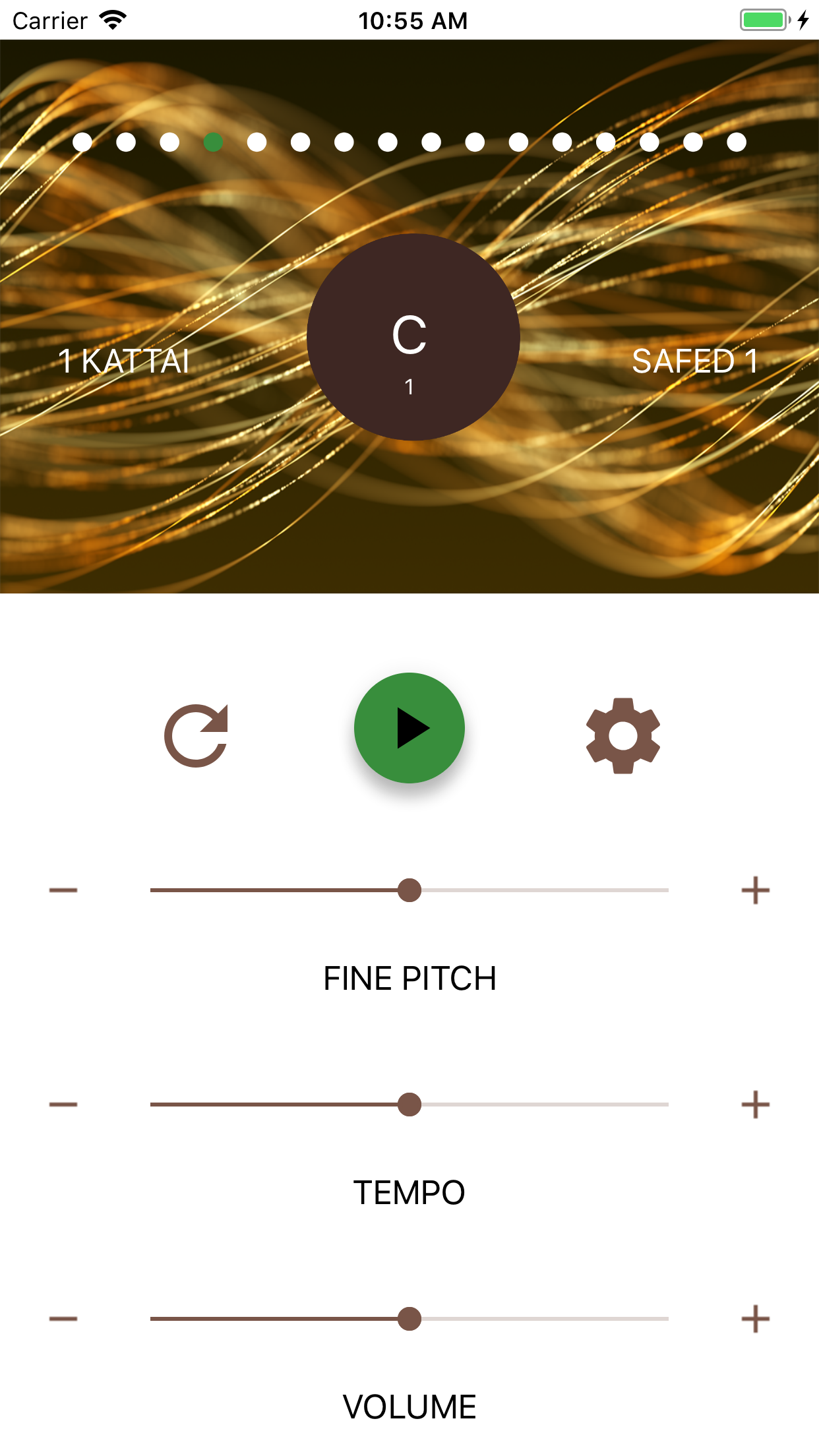This screenshot has width=819, height=1456.
Task: Select the first pitch dot
Action: (82, 142)
